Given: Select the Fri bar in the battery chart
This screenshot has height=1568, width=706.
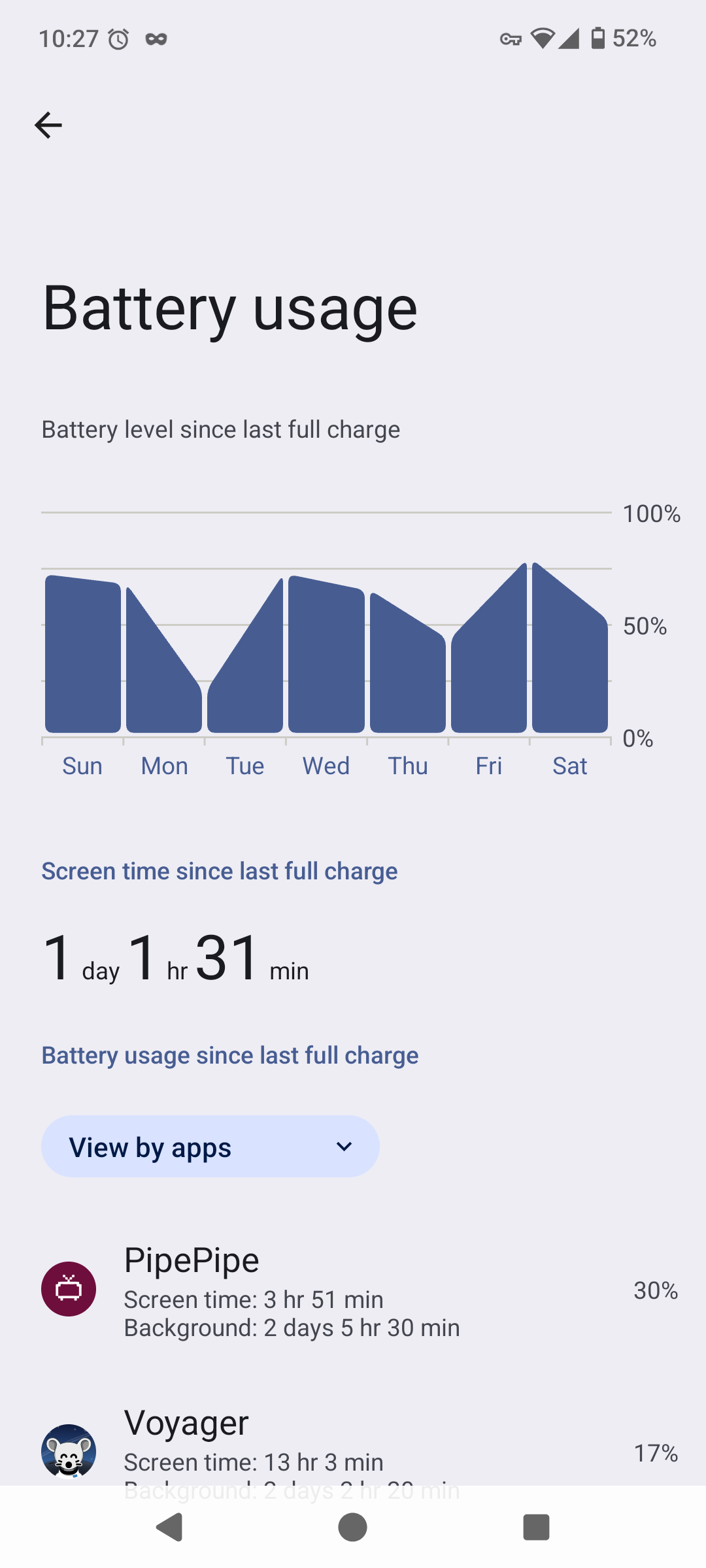Looking at the screenshot, I should tap(489, 648).
